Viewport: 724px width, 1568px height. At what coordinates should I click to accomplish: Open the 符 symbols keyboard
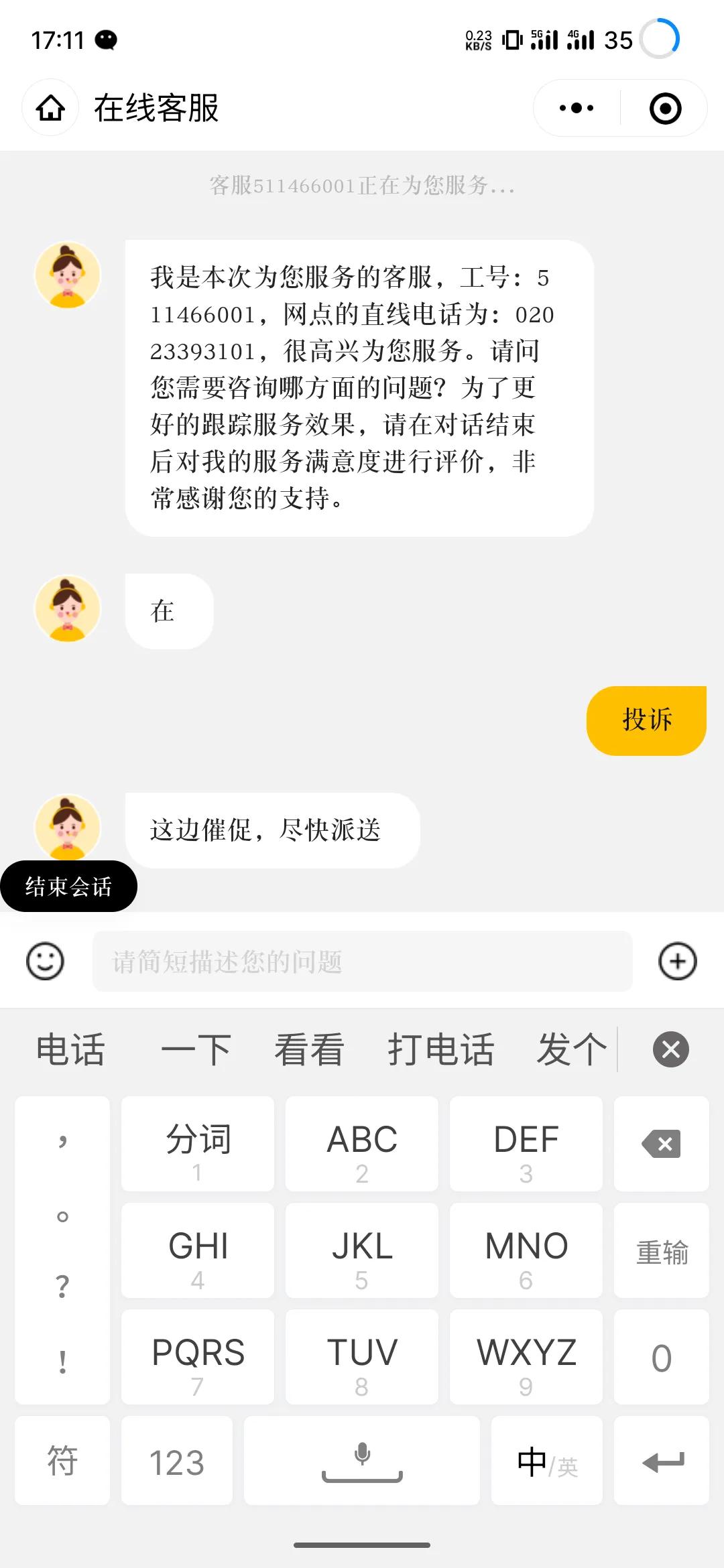pyautogui.click(x=62, y=1461)
